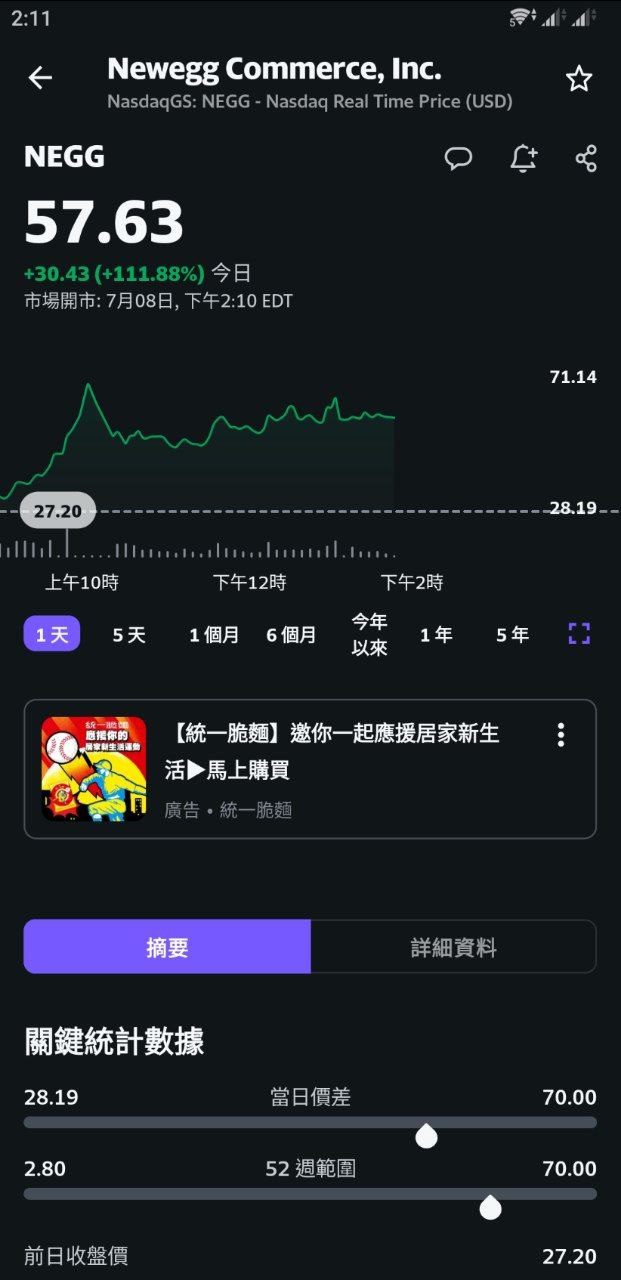This screenshot has width=621, height=1280.
Task: Open the ad's three-dot options menu
Action: [561, 735]
